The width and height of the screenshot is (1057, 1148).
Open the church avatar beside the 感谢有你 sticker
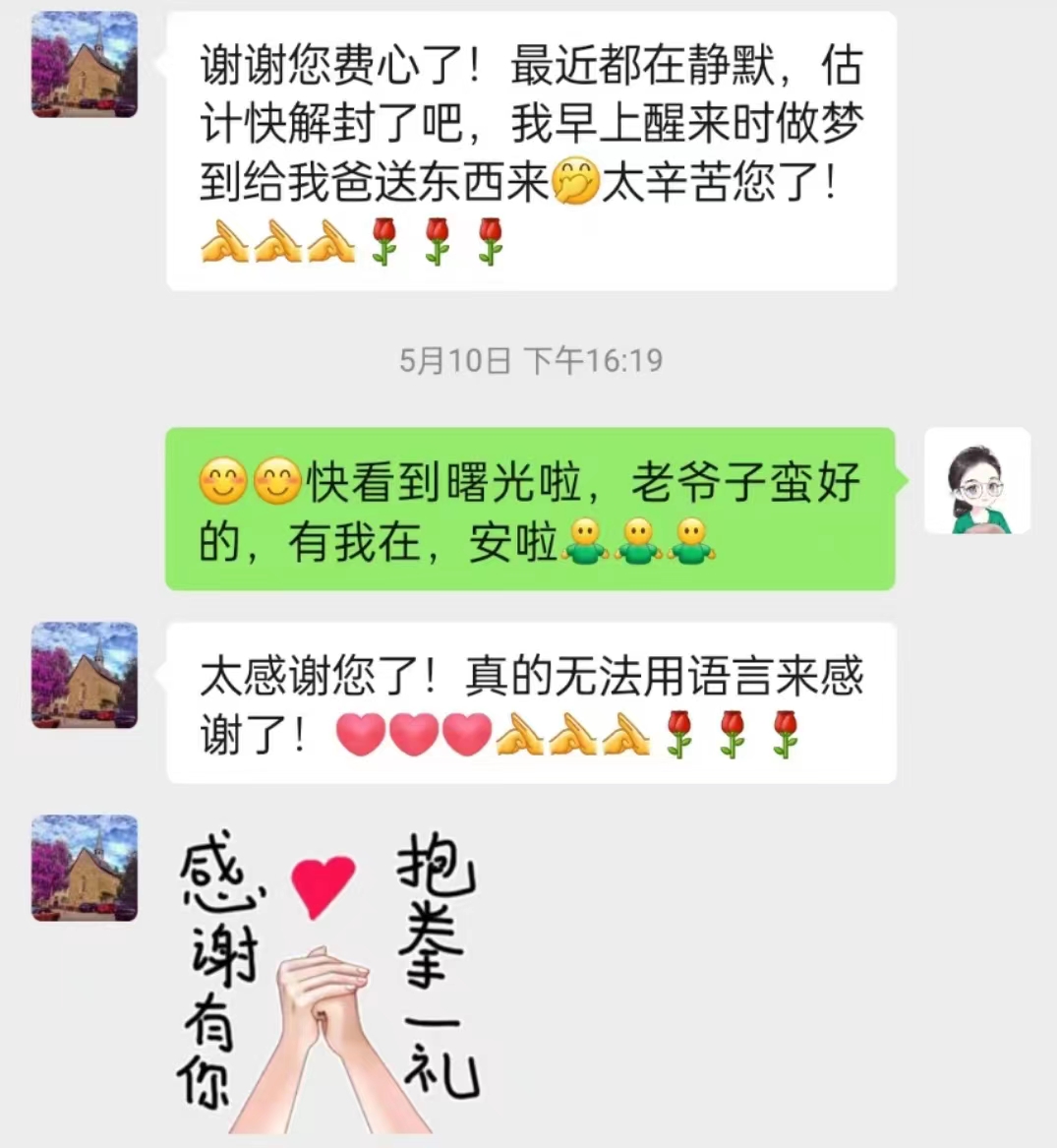point(85,868)
